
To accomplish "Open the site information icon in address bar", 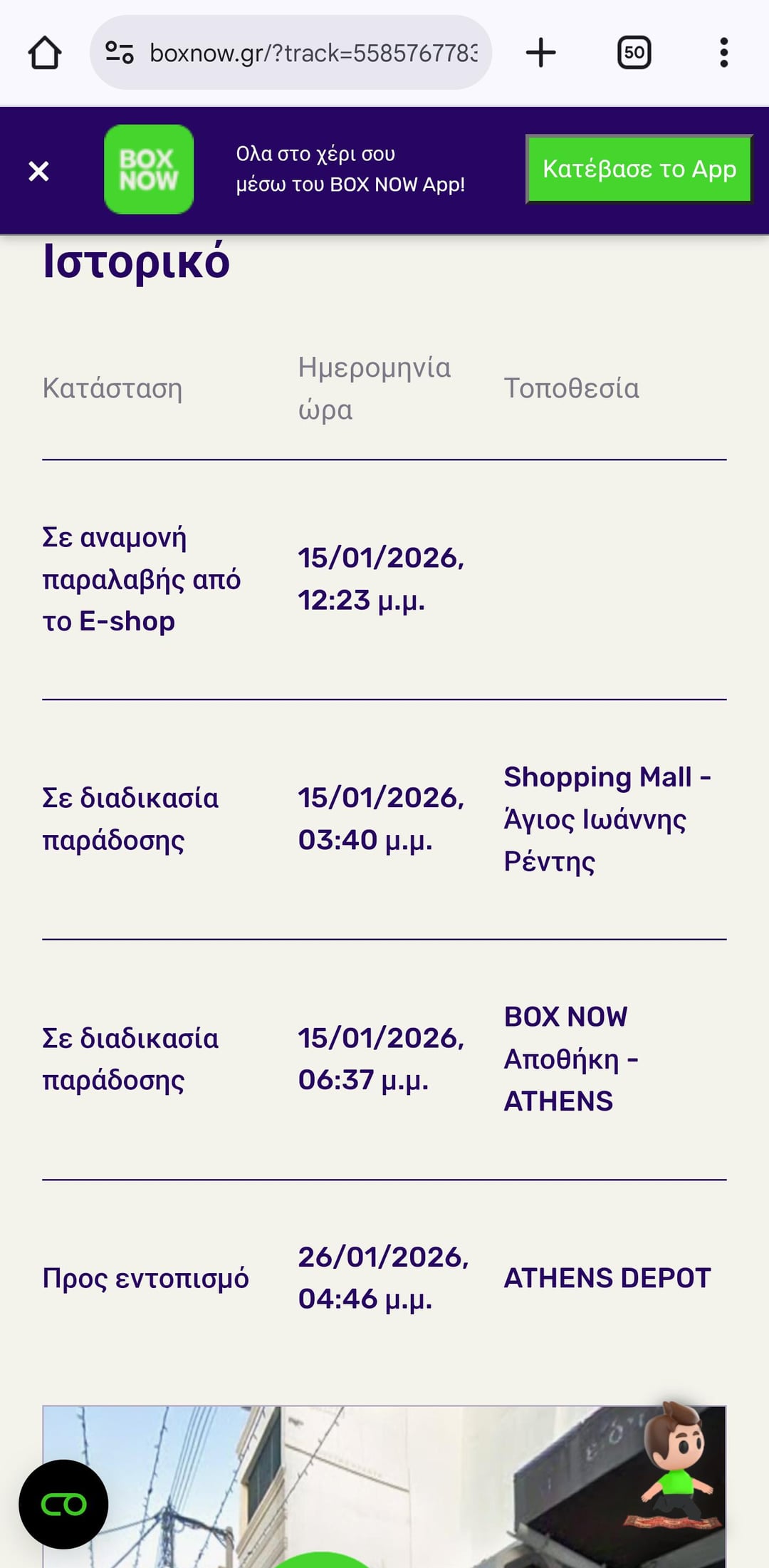I will (x=119, y=53).
